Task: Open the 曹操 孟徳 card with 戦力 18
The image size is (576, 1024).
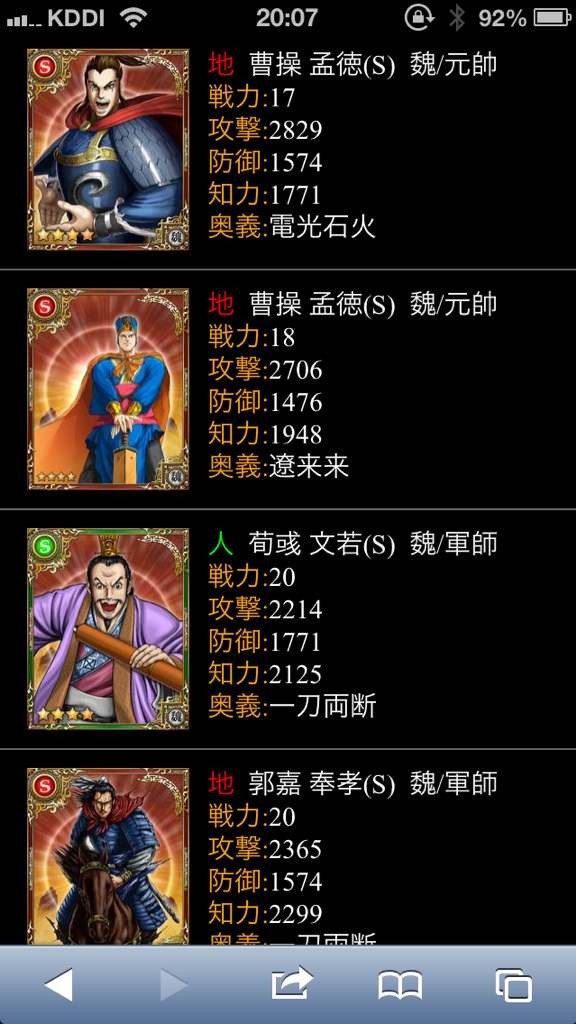Action: point(108,389)
